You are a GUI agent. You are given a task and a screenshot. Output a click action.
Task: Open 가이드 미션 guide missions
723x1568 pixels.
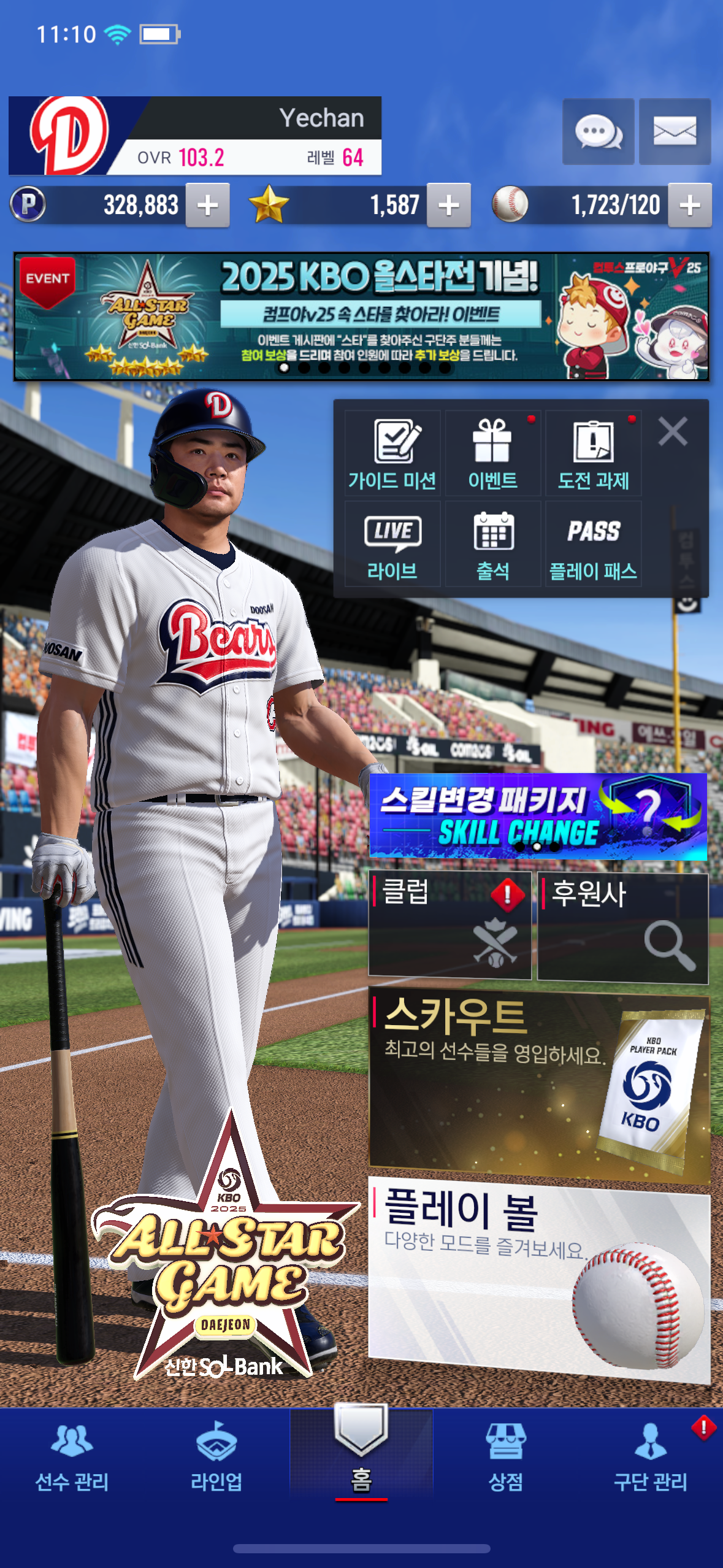(392, 453)
